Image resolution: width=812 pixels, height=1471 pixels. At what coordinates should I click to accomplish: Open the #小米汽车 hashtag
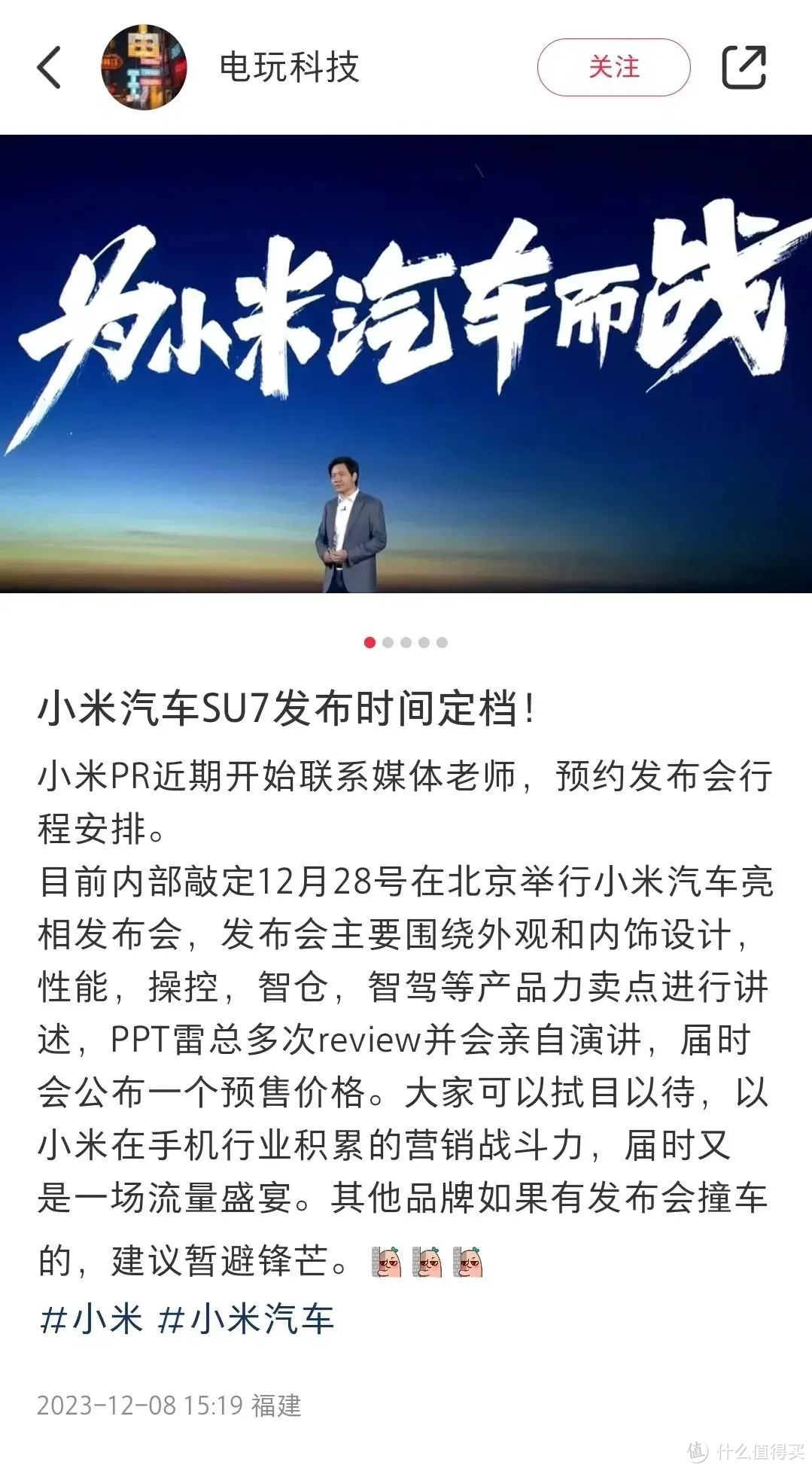click(x=245, y=1320)
